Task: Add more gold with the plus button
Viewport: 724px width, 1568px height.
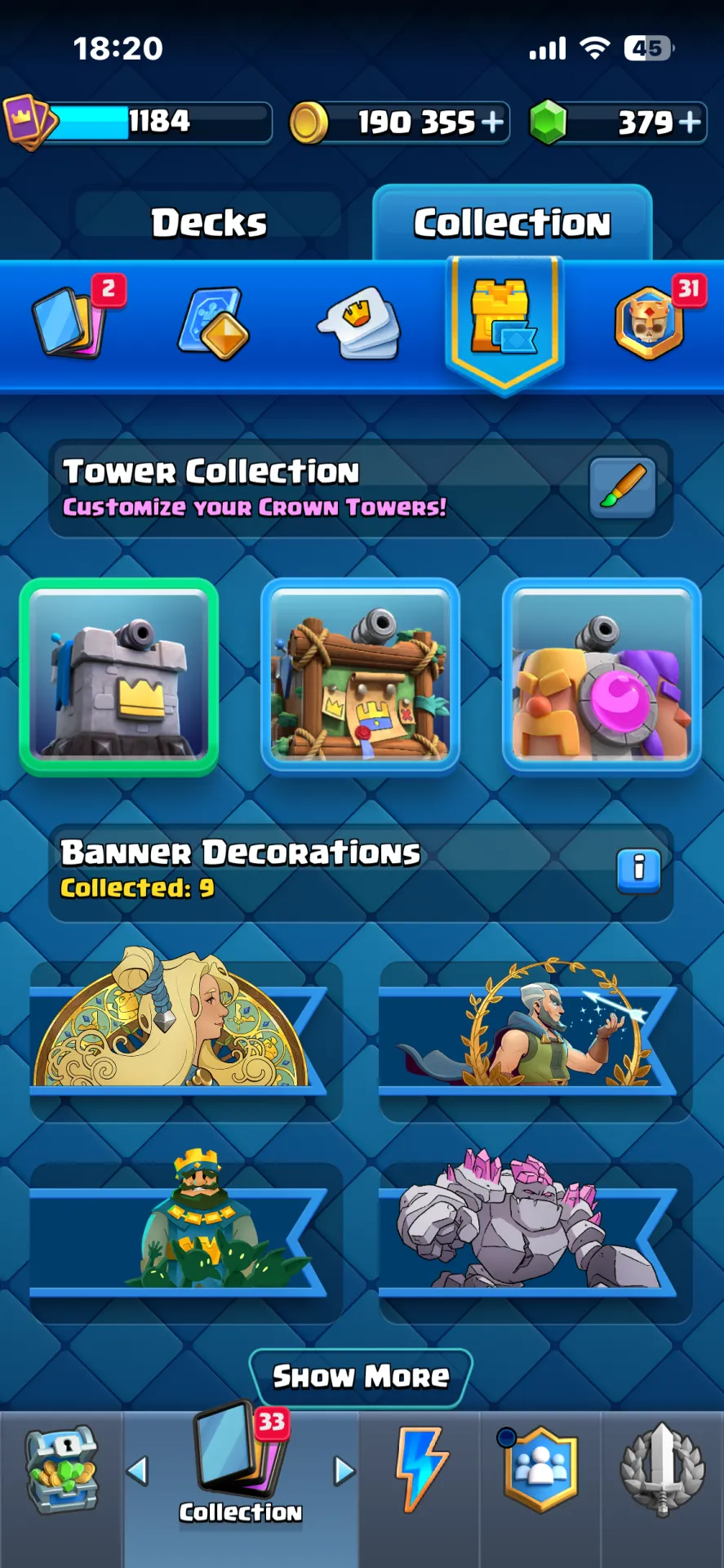Action: (x=492, y=122)
